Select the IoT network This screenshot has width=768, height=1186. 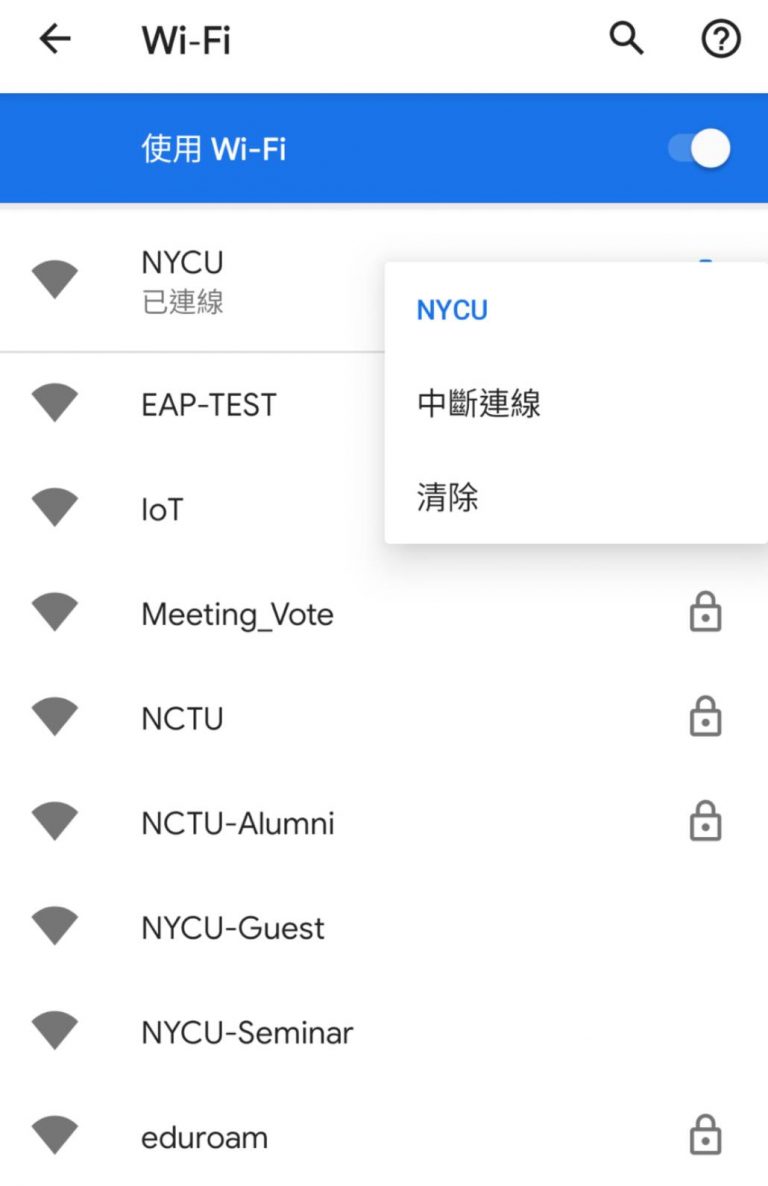[162, 510]
